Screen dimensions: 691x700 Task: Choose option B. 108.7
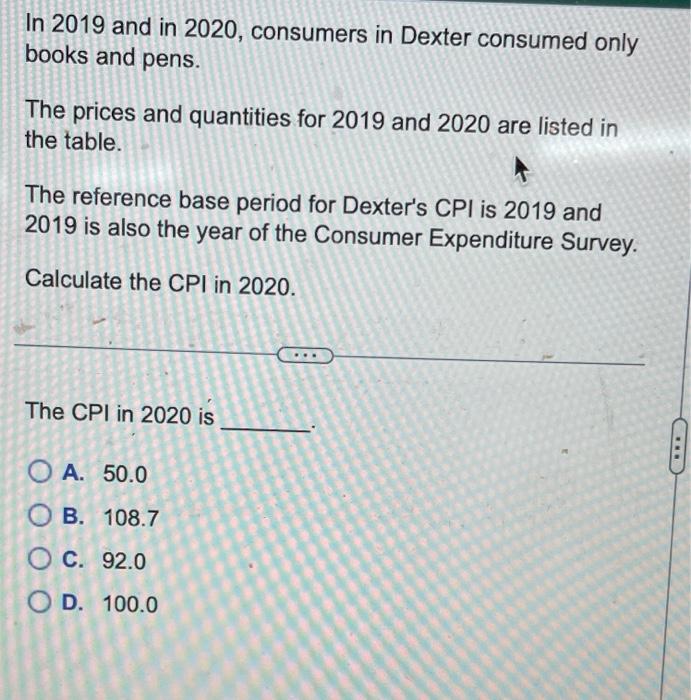[41, 518]
